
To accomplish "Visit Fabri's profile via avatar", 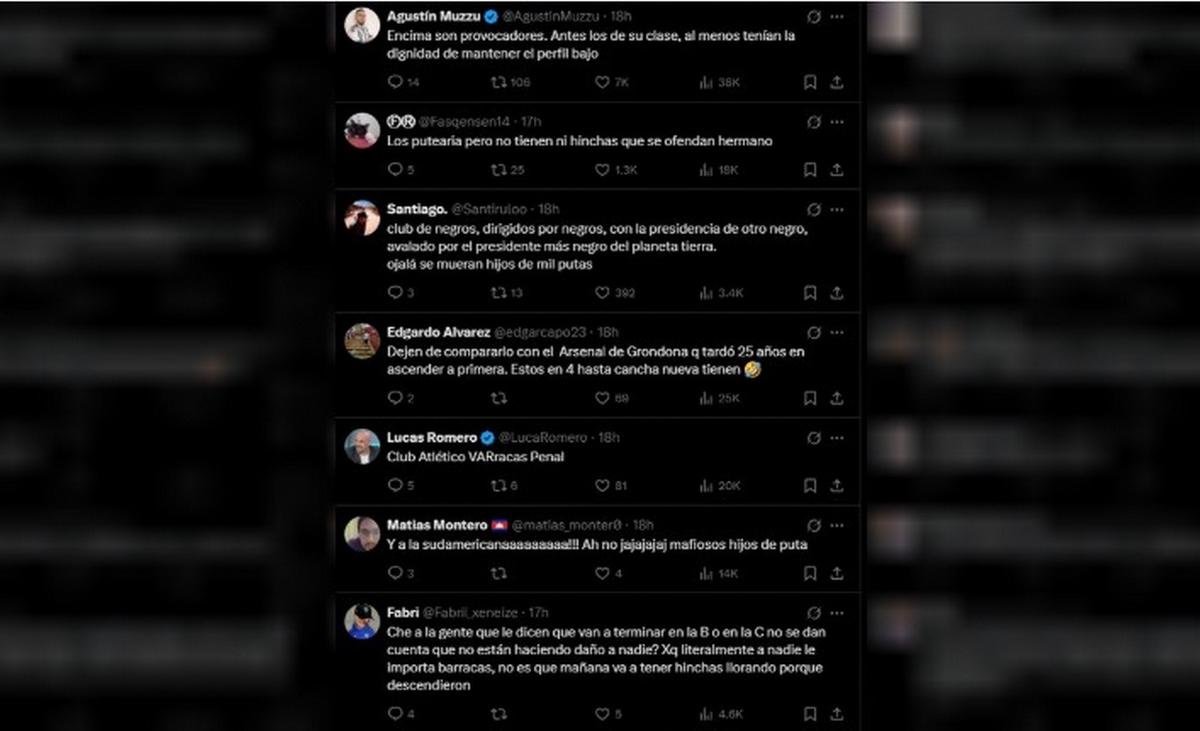I will 362,621.
